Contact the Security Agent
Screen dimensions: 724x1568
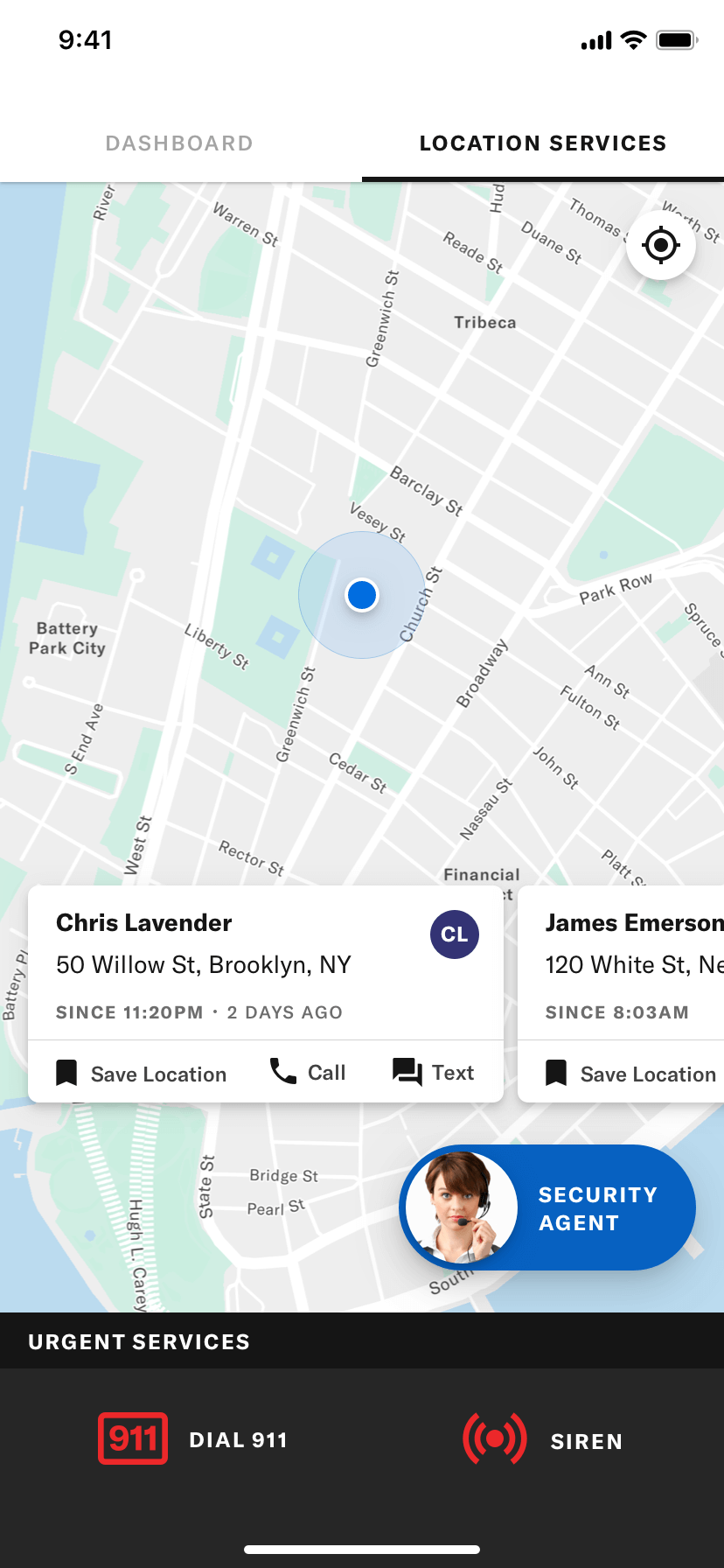[547, 1208]
